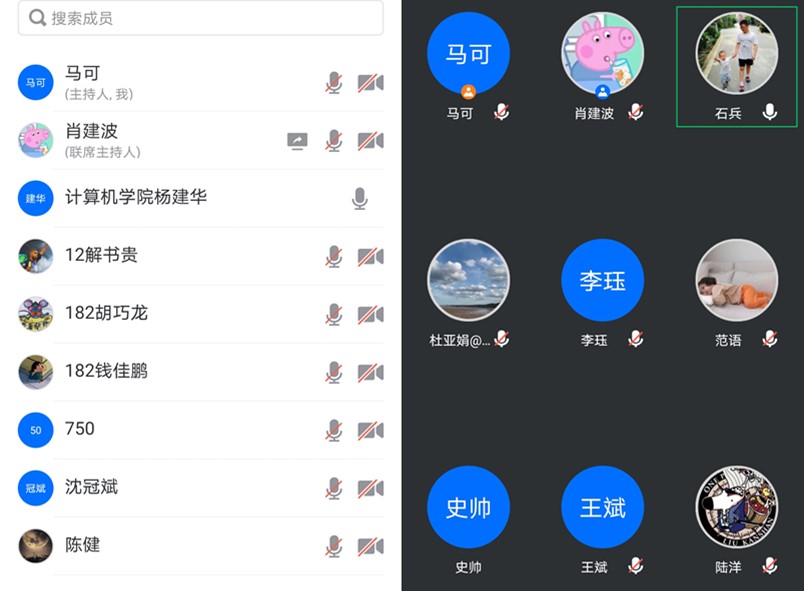Tap the camera icon for 182胡巧龙

coord(371,315)
